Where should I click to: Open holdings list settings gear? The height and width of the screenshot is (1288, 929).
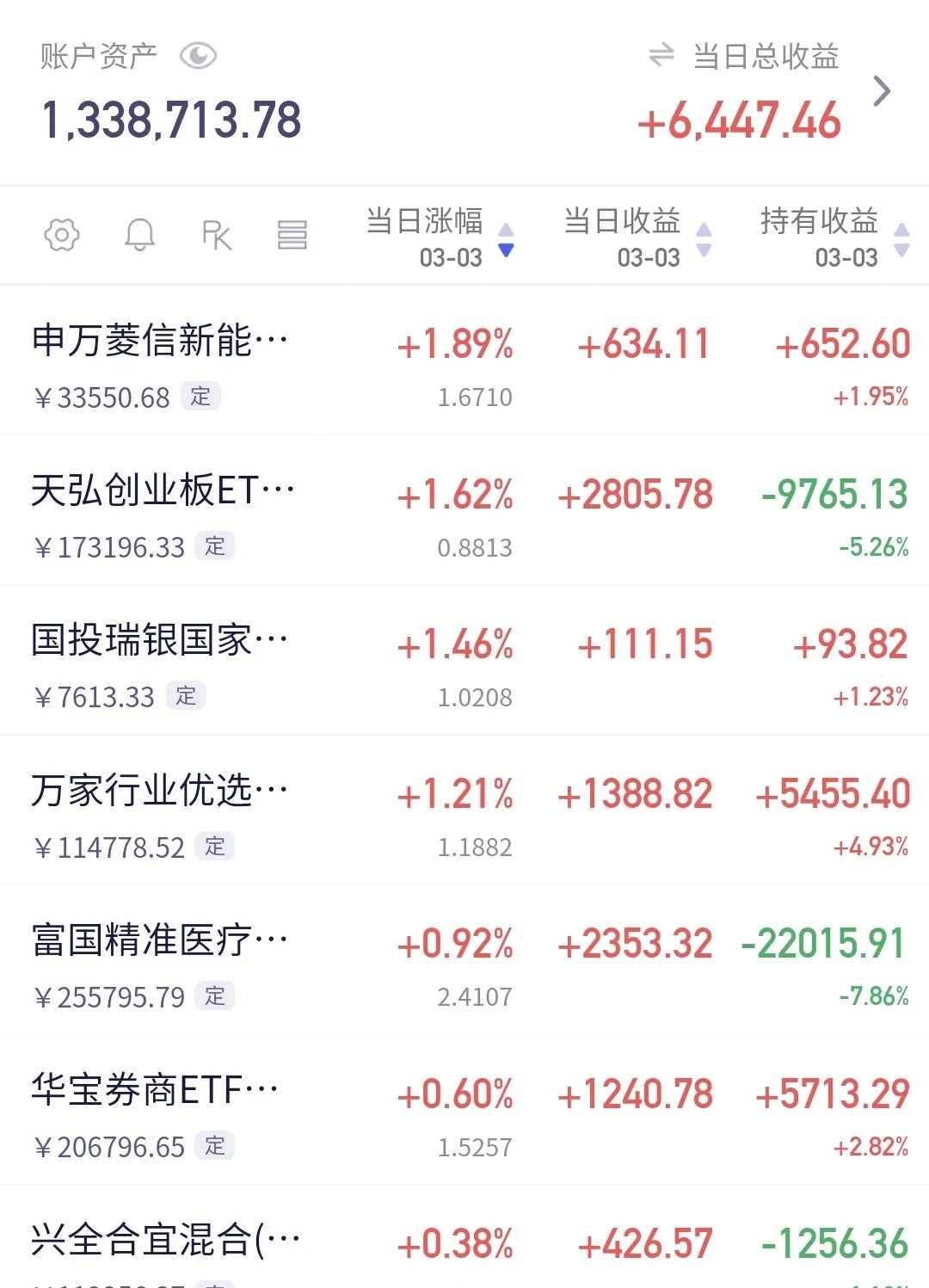[62, 235]
